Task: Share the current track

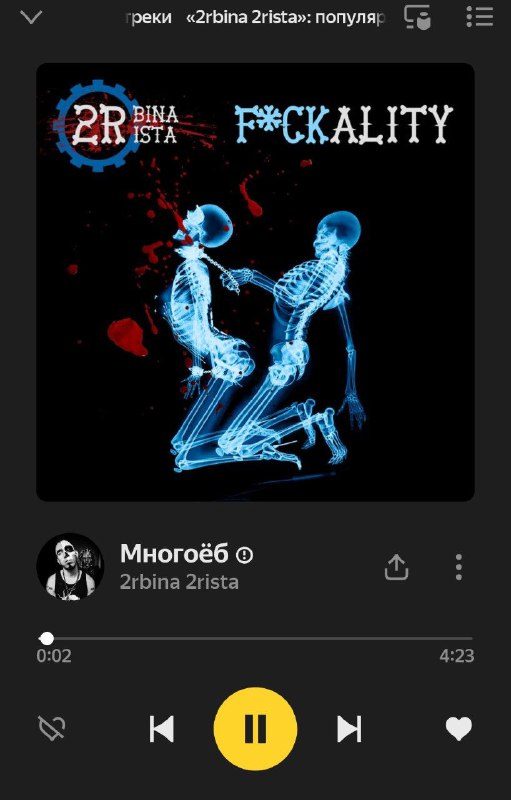Action: 396,567
